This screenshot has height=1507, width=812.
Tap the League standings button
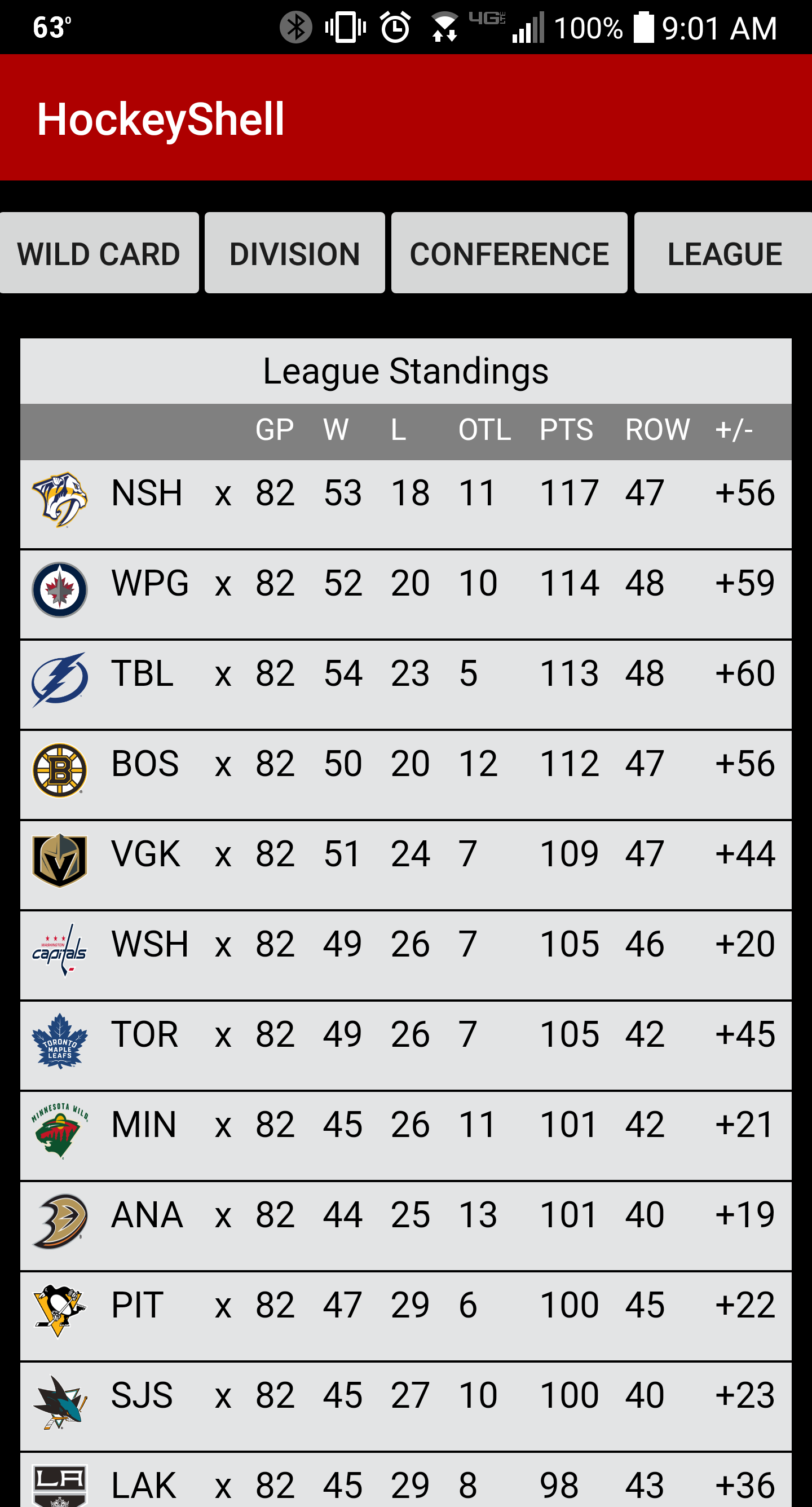[723, 253]
